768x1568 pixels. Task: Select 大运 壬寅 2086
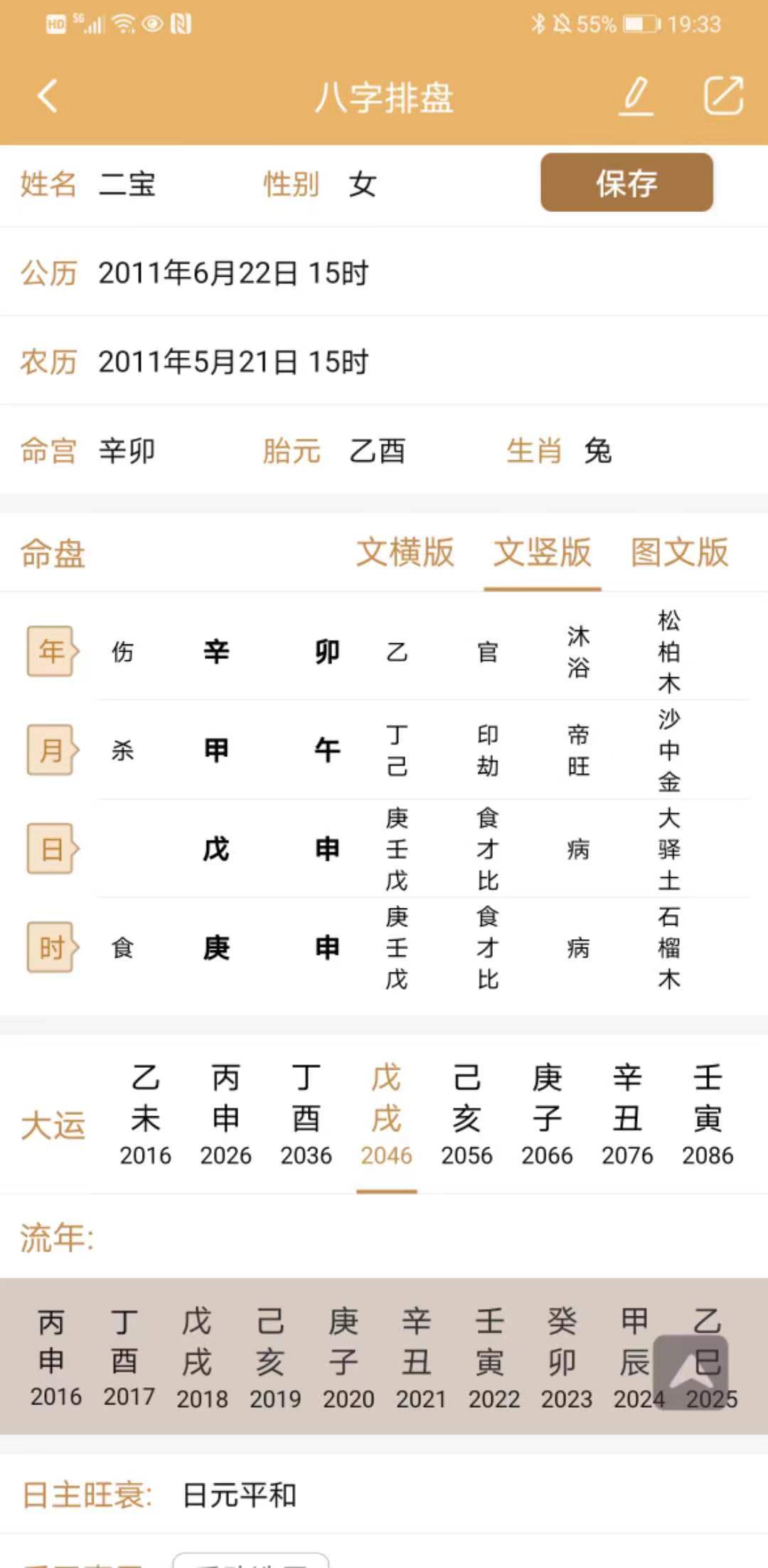click(x=708, y=1115)
